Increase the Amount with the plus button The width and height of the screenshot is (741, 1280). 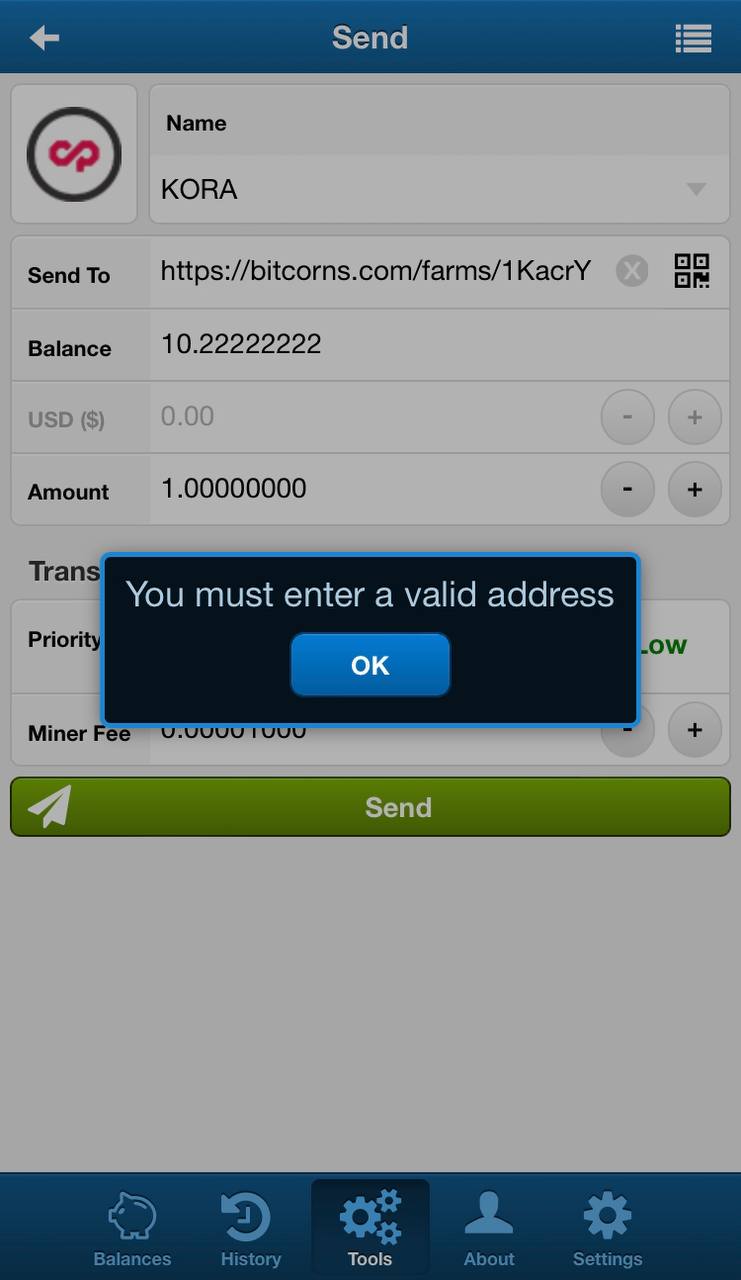[694, 489]
